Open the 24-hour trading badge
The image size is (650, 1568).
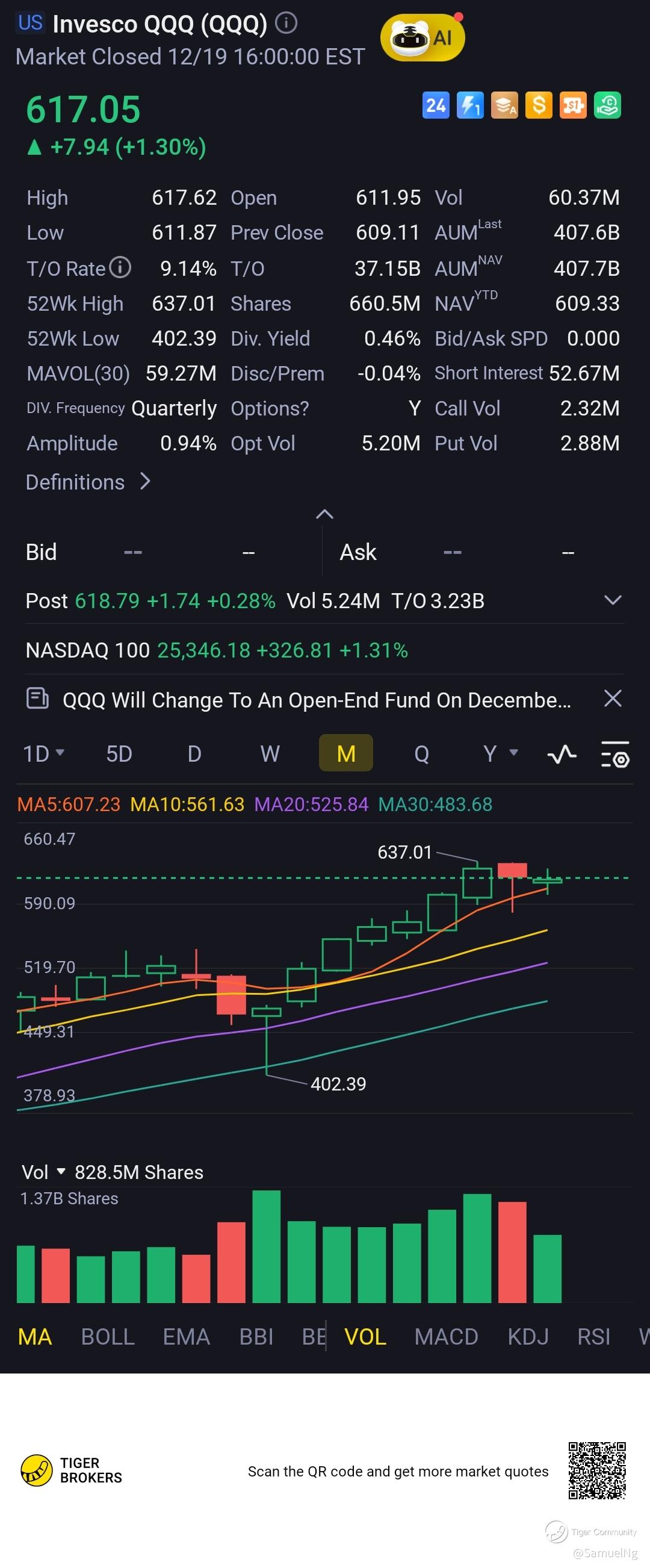click(436, 105)
